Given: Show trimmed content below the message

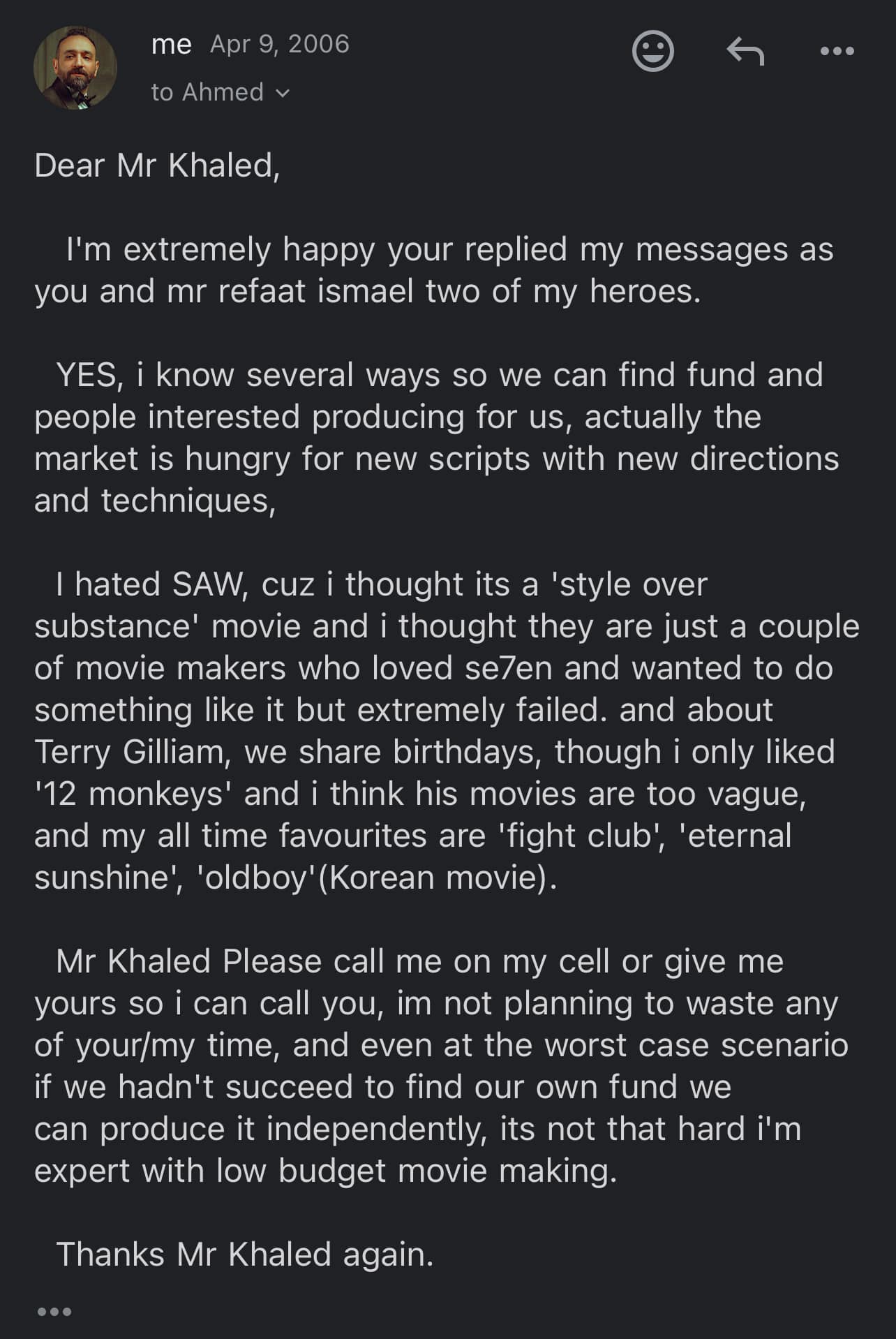Looking at the screenshot, I should (54, 1312).
